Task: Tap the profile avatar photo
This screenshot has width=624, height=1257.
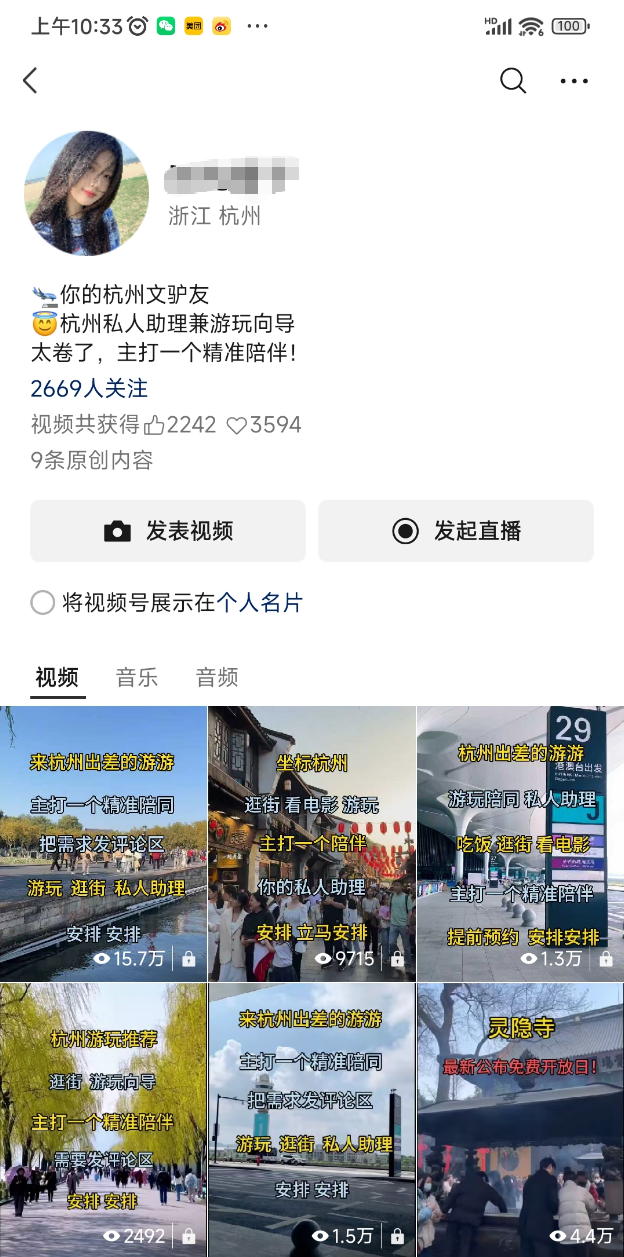Action: pyautogui.click(x=86, y=193)
